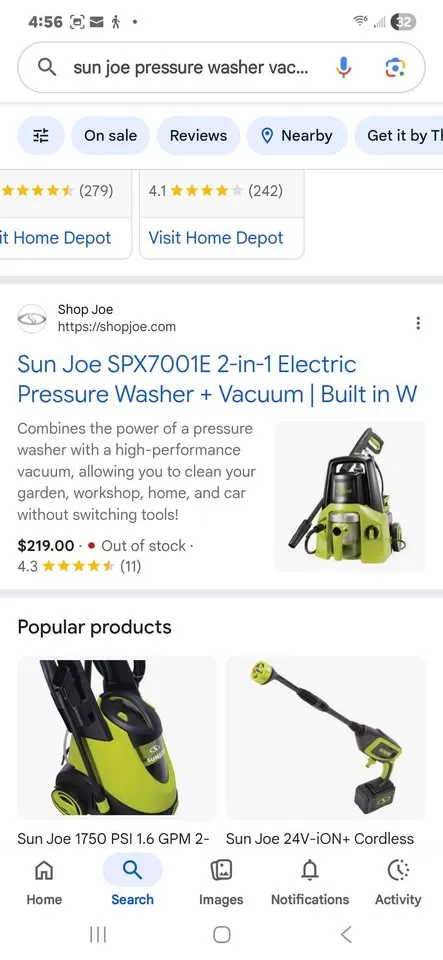The width and height of the screenshot is (443, 960).
Task: Go to the Home tab
Action: pyautogui.click(x=44, y=882)
